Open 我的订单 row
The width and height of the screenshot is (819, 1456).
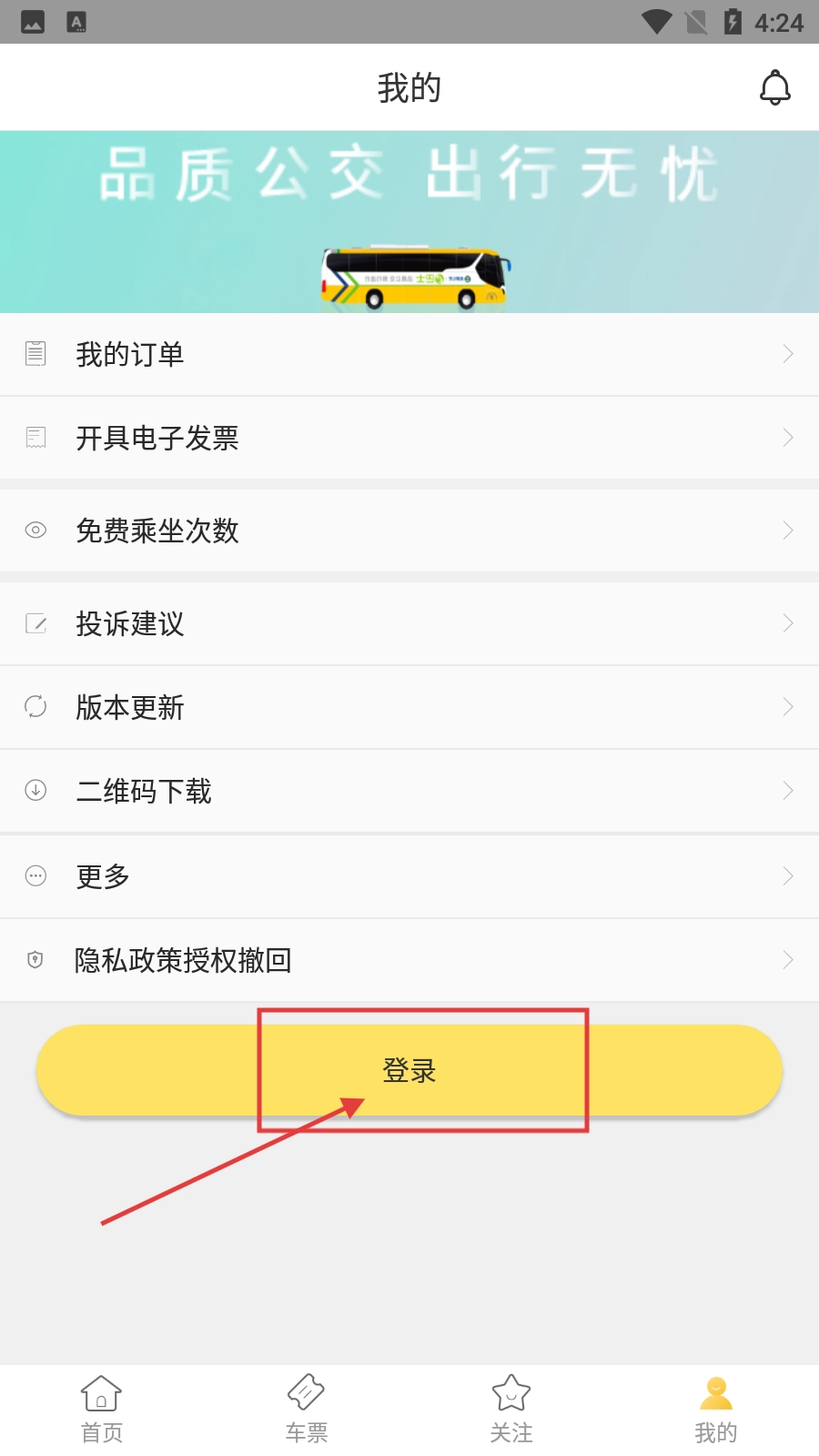(409, 354)
